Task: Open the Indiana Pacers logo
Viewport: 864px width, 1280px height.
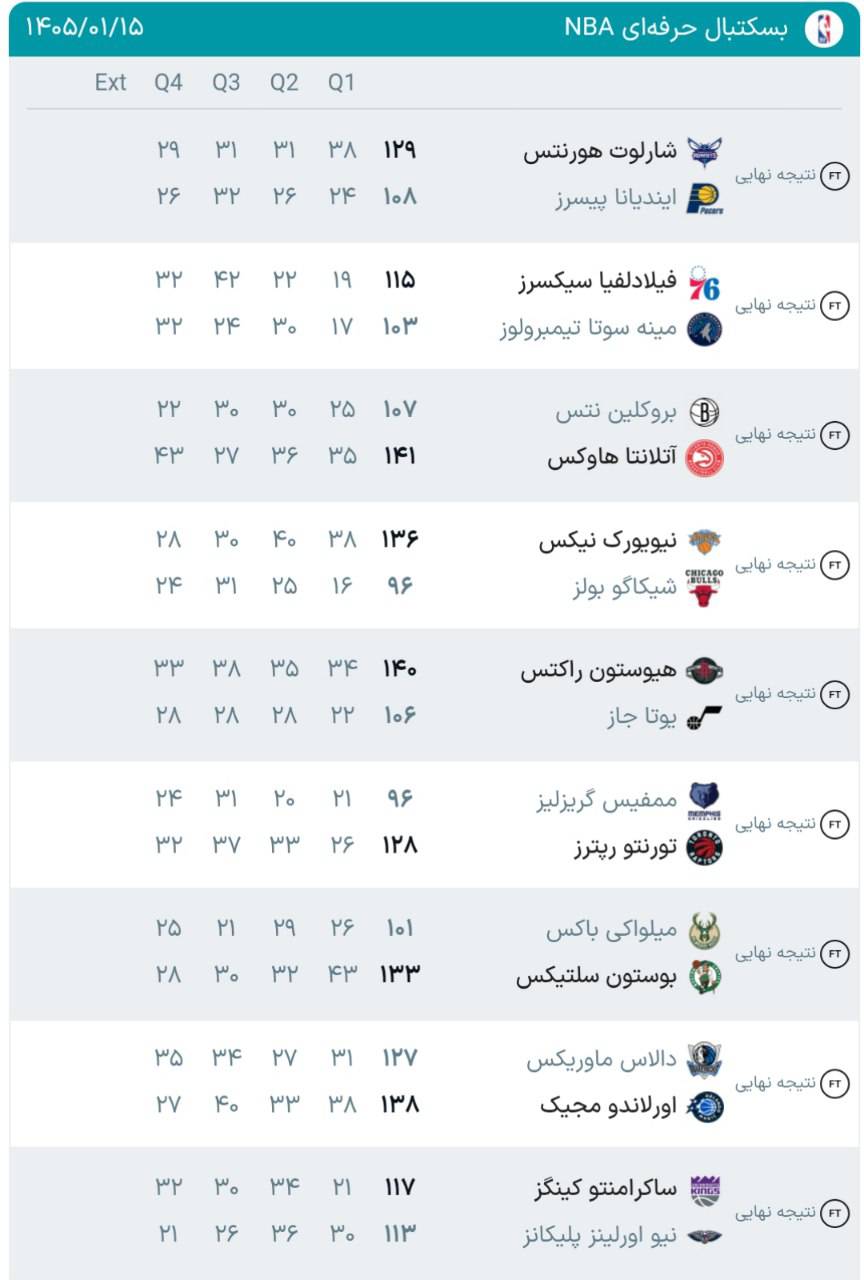Action: click(x=704, y=199)
